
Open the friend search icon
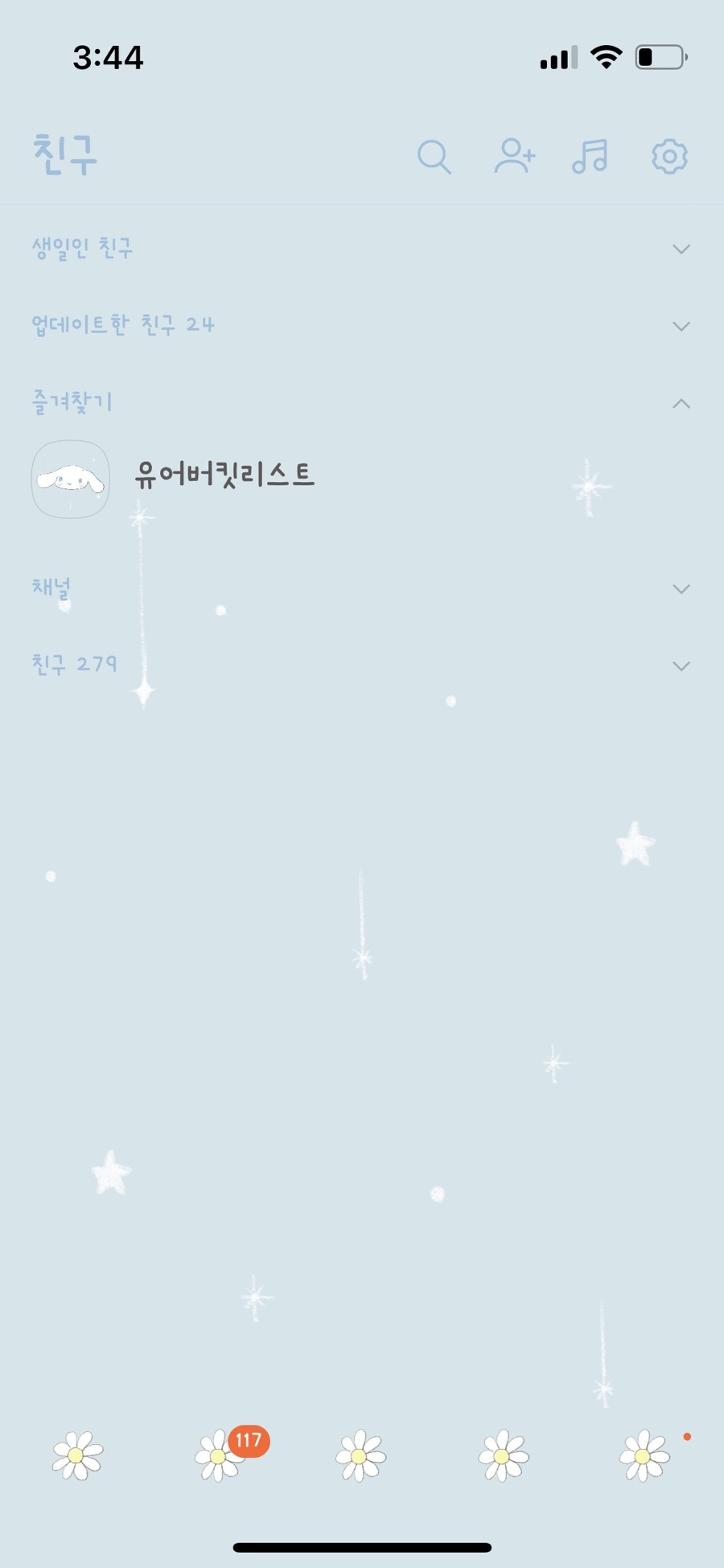pos(434,157)
